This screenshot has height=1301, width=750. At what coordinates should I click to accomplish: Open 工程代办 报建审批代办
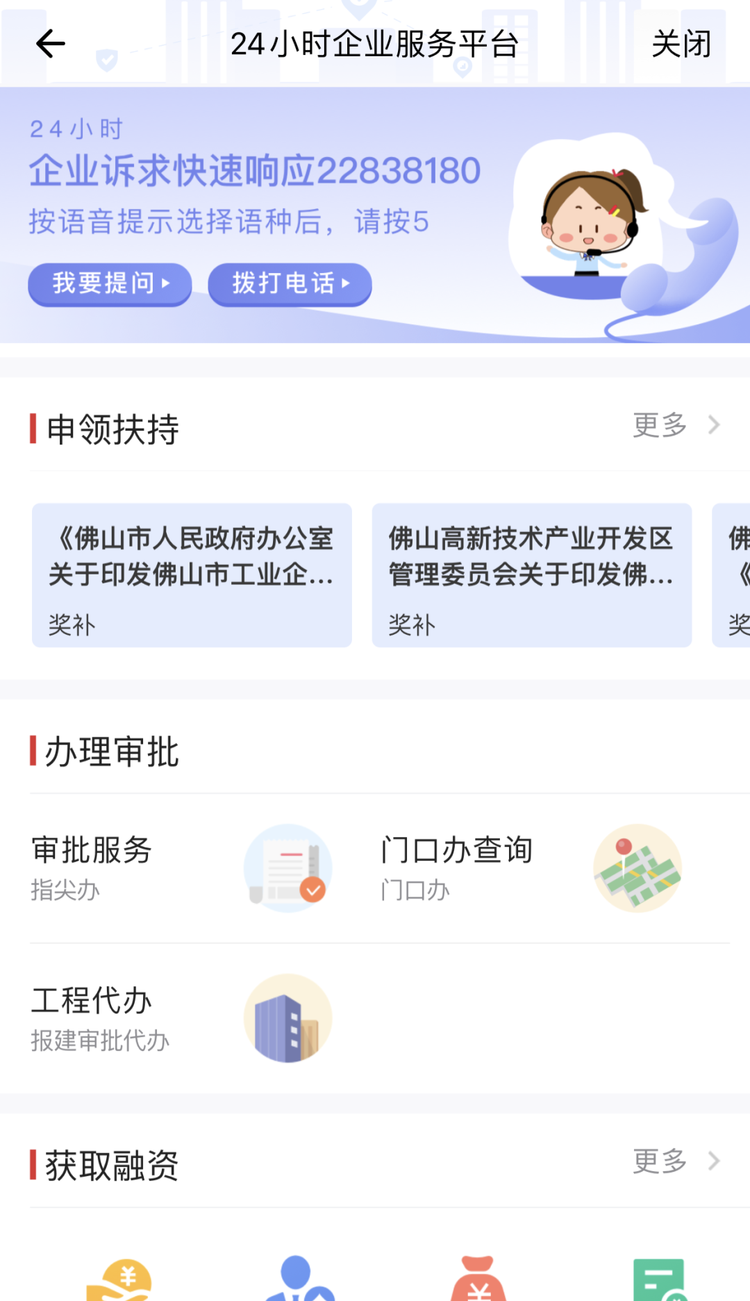click(180, 1018)
